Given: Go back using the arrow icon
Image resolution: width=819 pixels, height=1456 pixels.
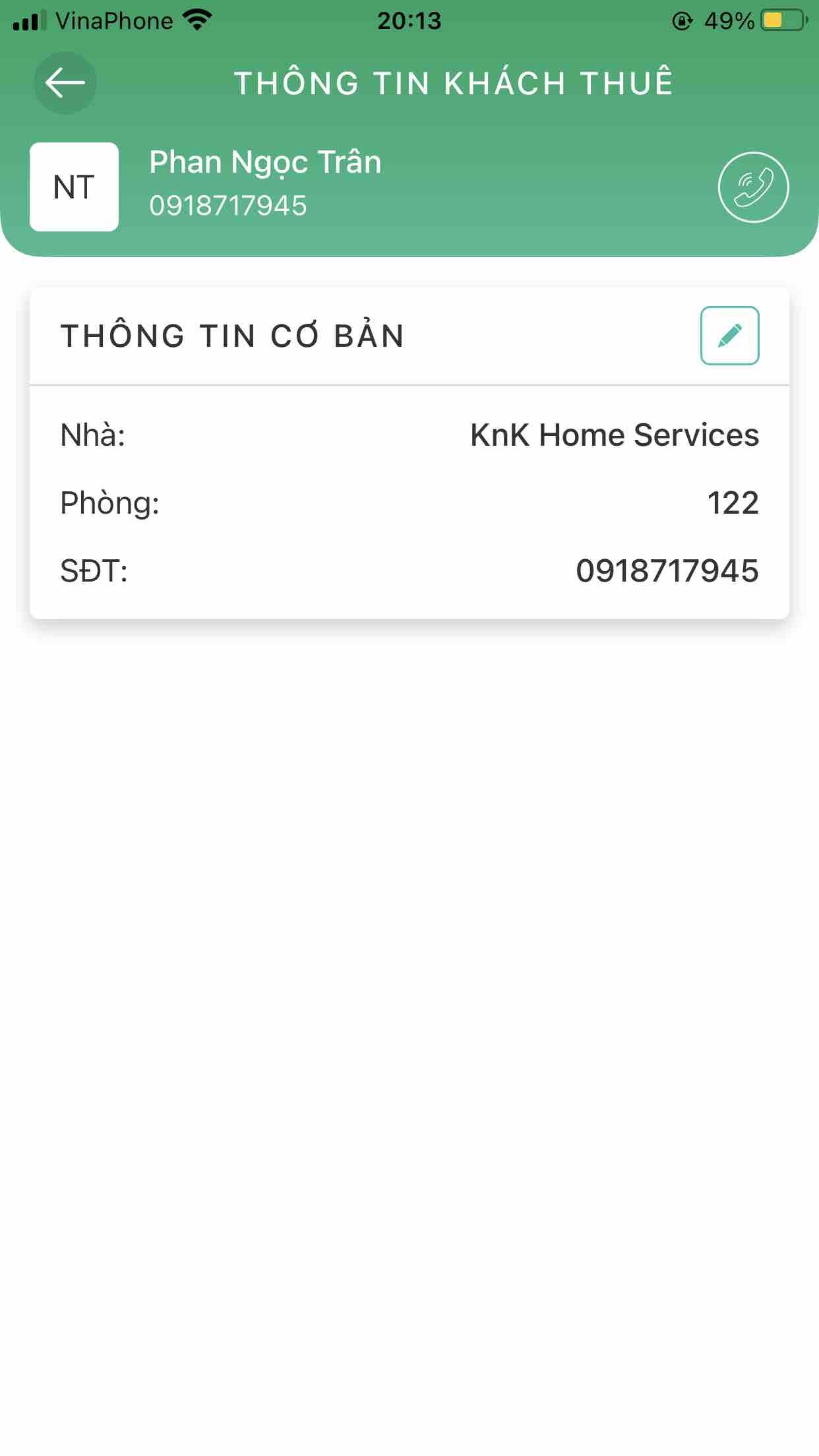Looking at the screenshot, I should click(65, 83).
